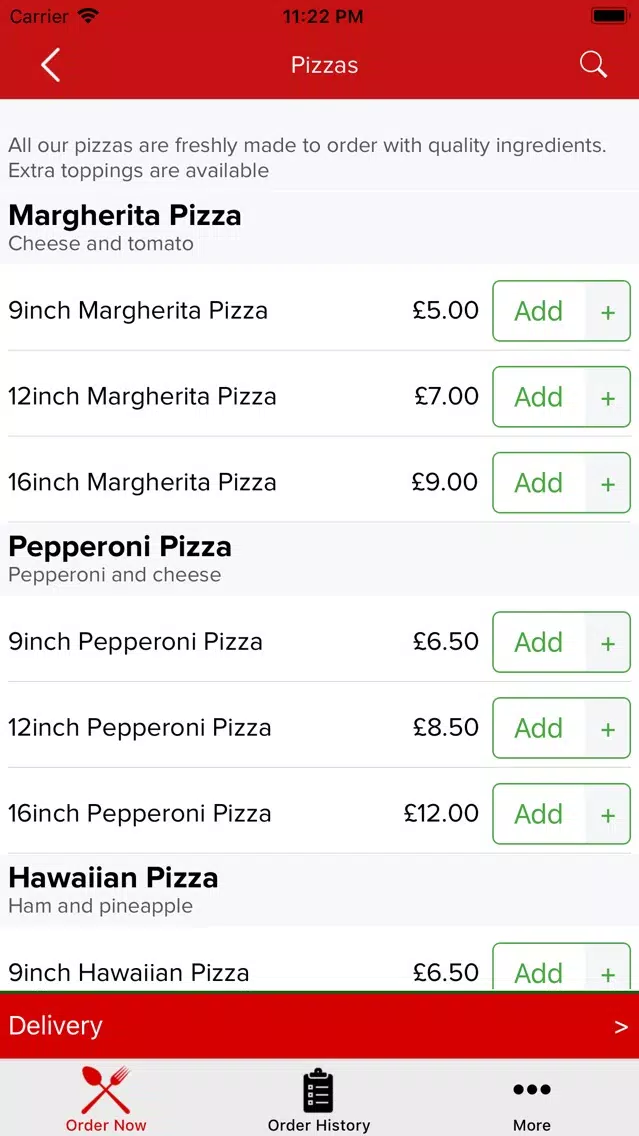Add the 9inch Margherita Pizza

pos(561,311)
